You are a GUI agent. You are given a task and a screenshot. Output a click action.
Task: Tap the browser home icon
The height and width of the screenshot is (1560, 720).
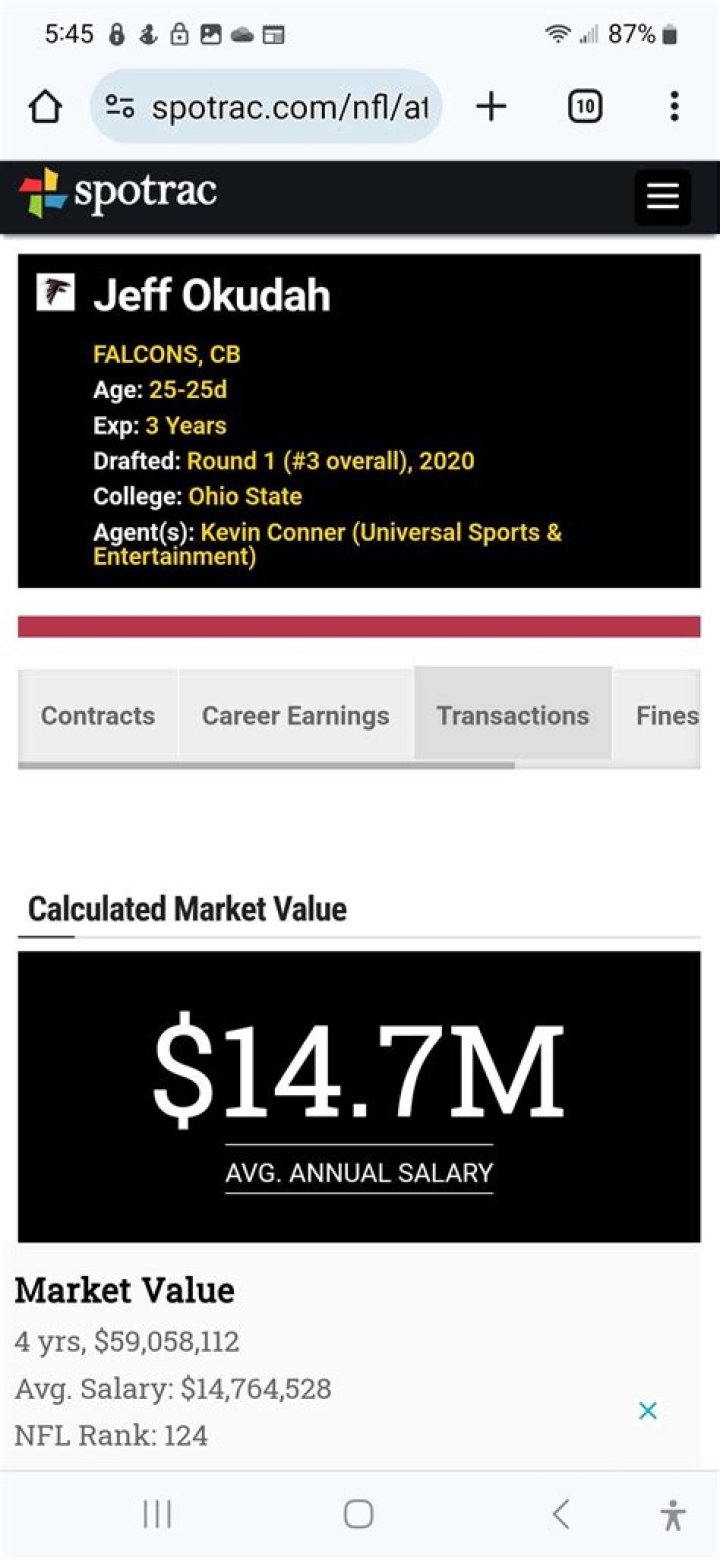point(44,106)
